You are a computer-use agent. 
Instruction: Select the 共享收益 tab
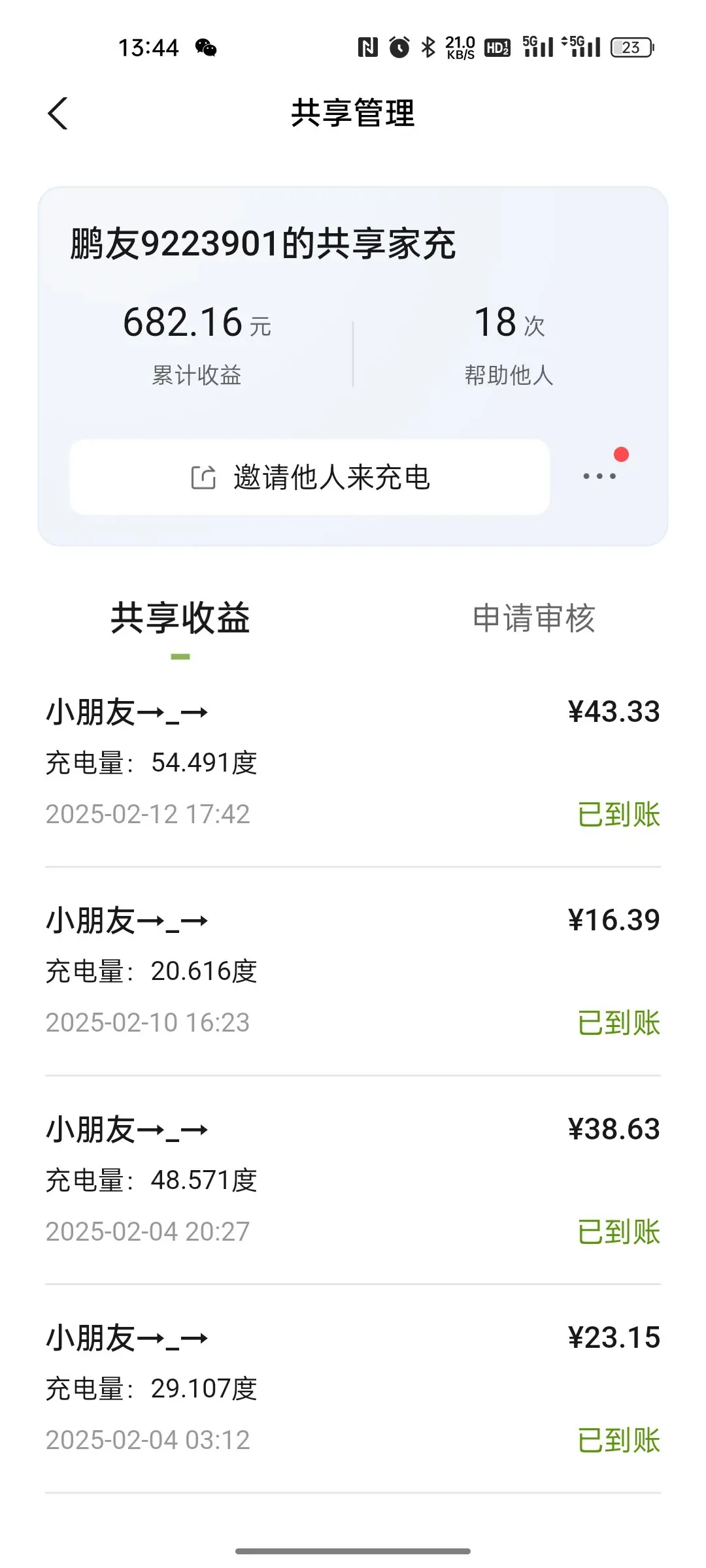(180, 618)
